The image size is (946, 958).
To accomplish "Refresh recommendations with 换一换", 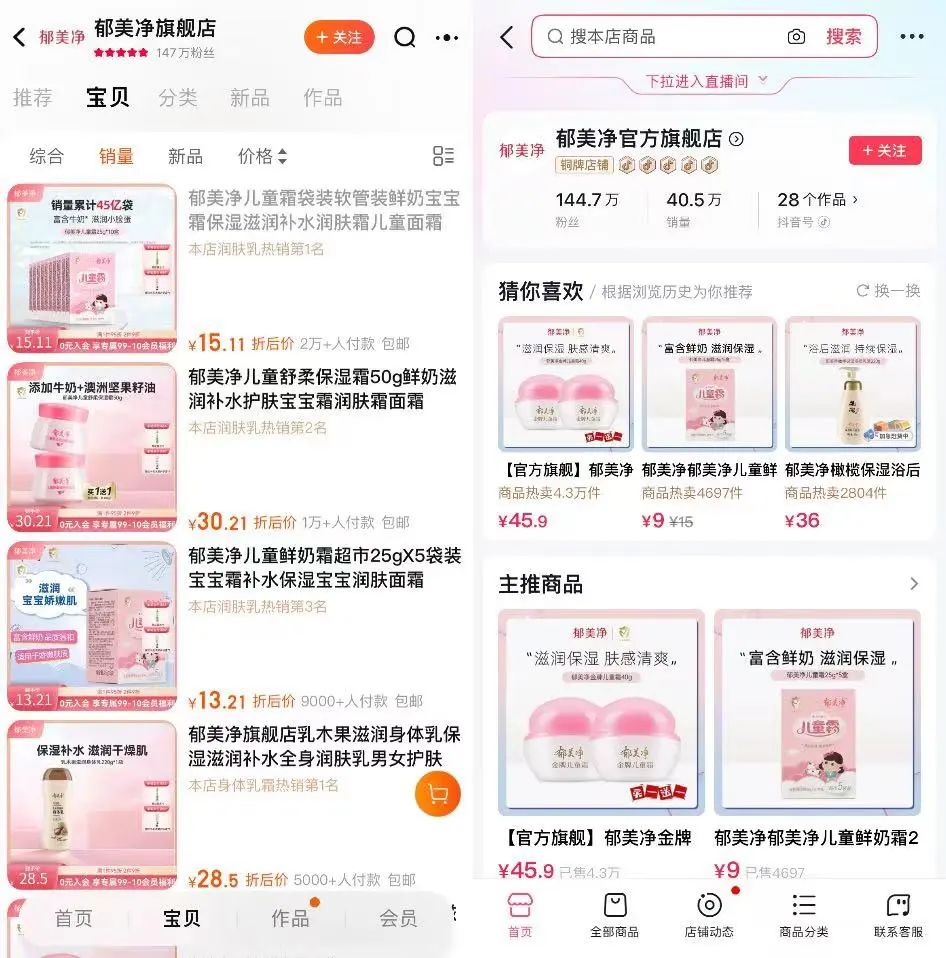I will (x=889, y=291).
